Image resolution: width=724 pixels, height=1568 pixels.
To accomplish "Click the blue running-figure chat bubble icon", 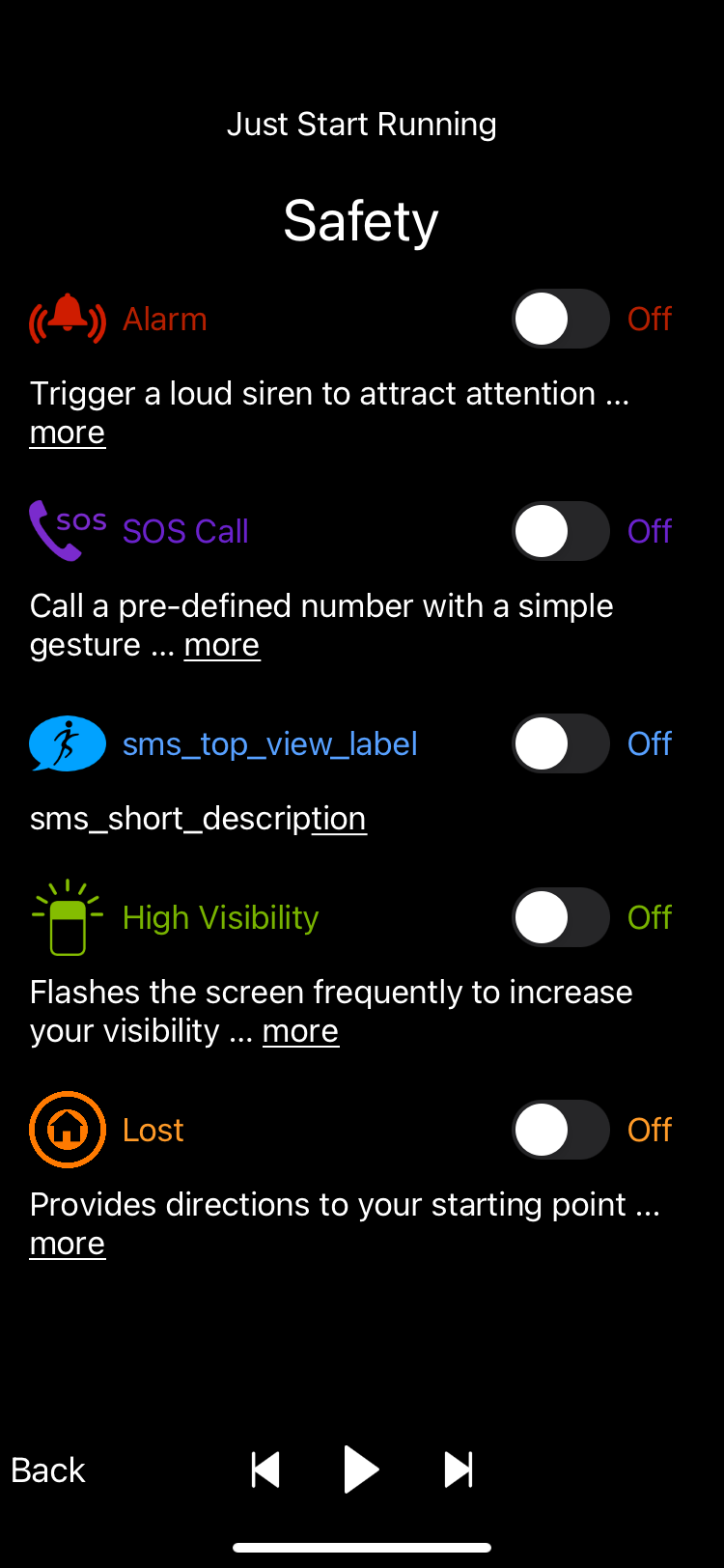I will (x=67, y=743).
